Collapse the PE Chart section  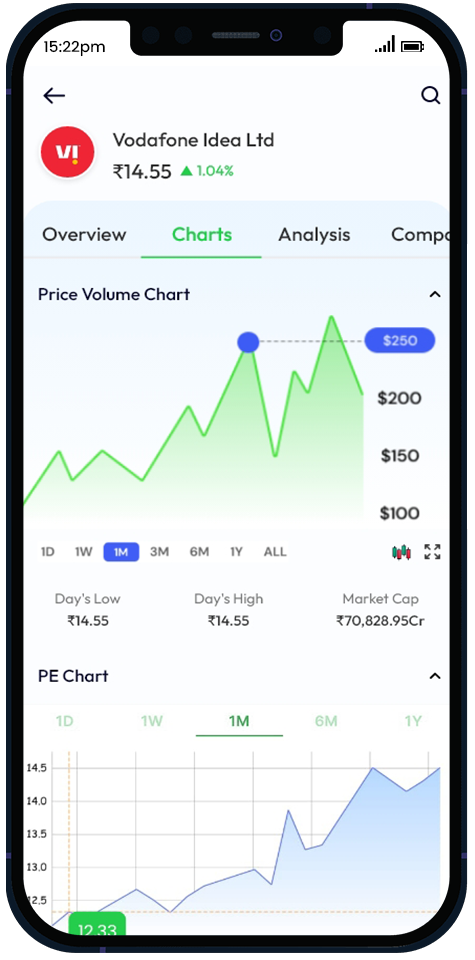pyautogui.click(x=435, y=677)
